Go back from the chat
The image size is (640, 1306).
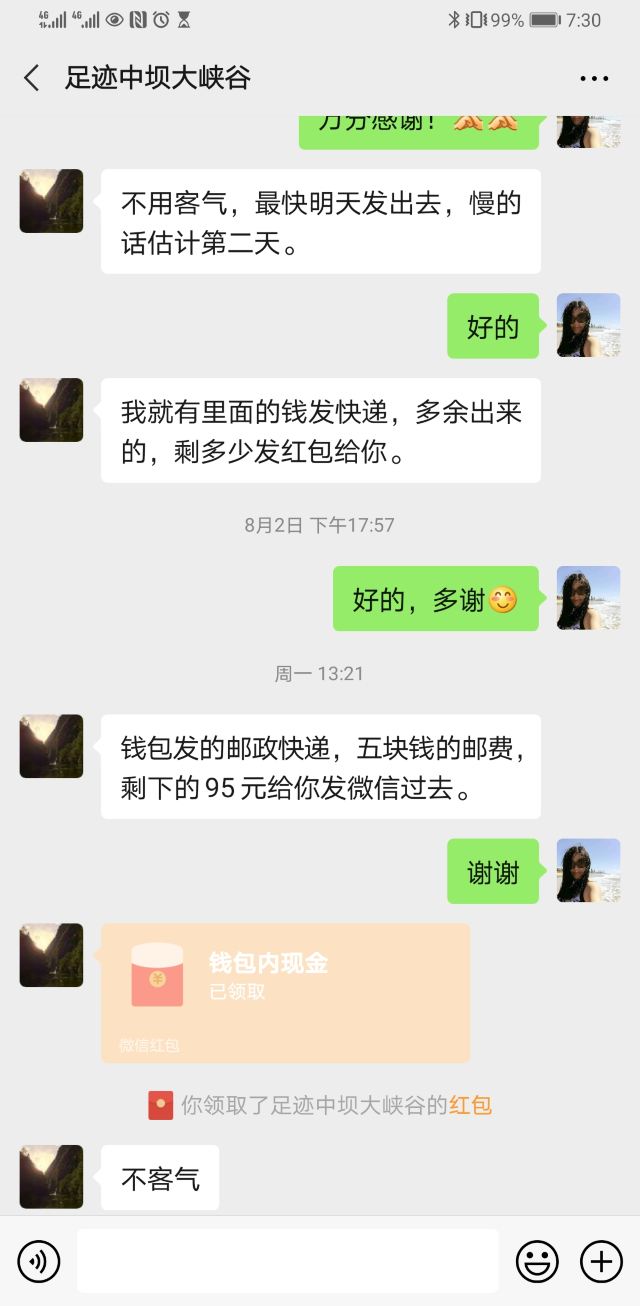(32, 78)
